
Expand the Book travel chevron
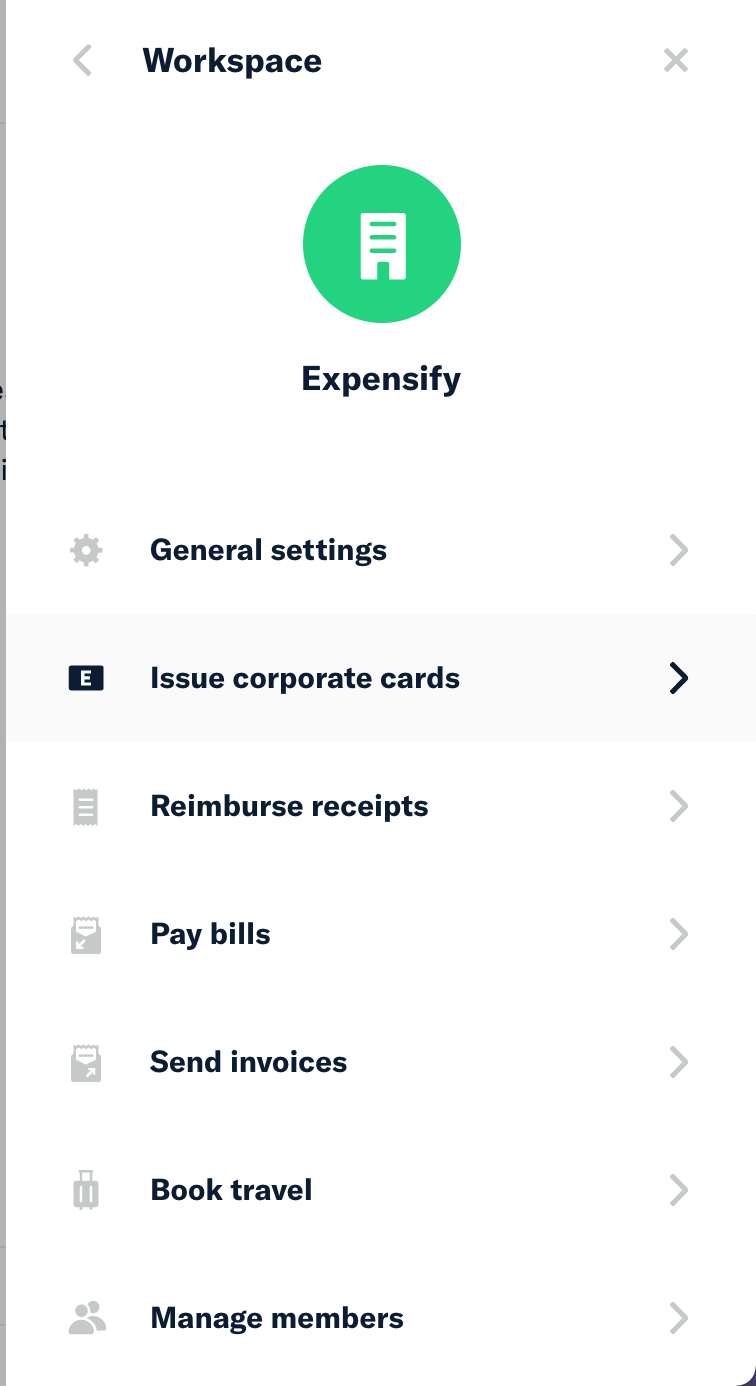(x=679, y=1190)
